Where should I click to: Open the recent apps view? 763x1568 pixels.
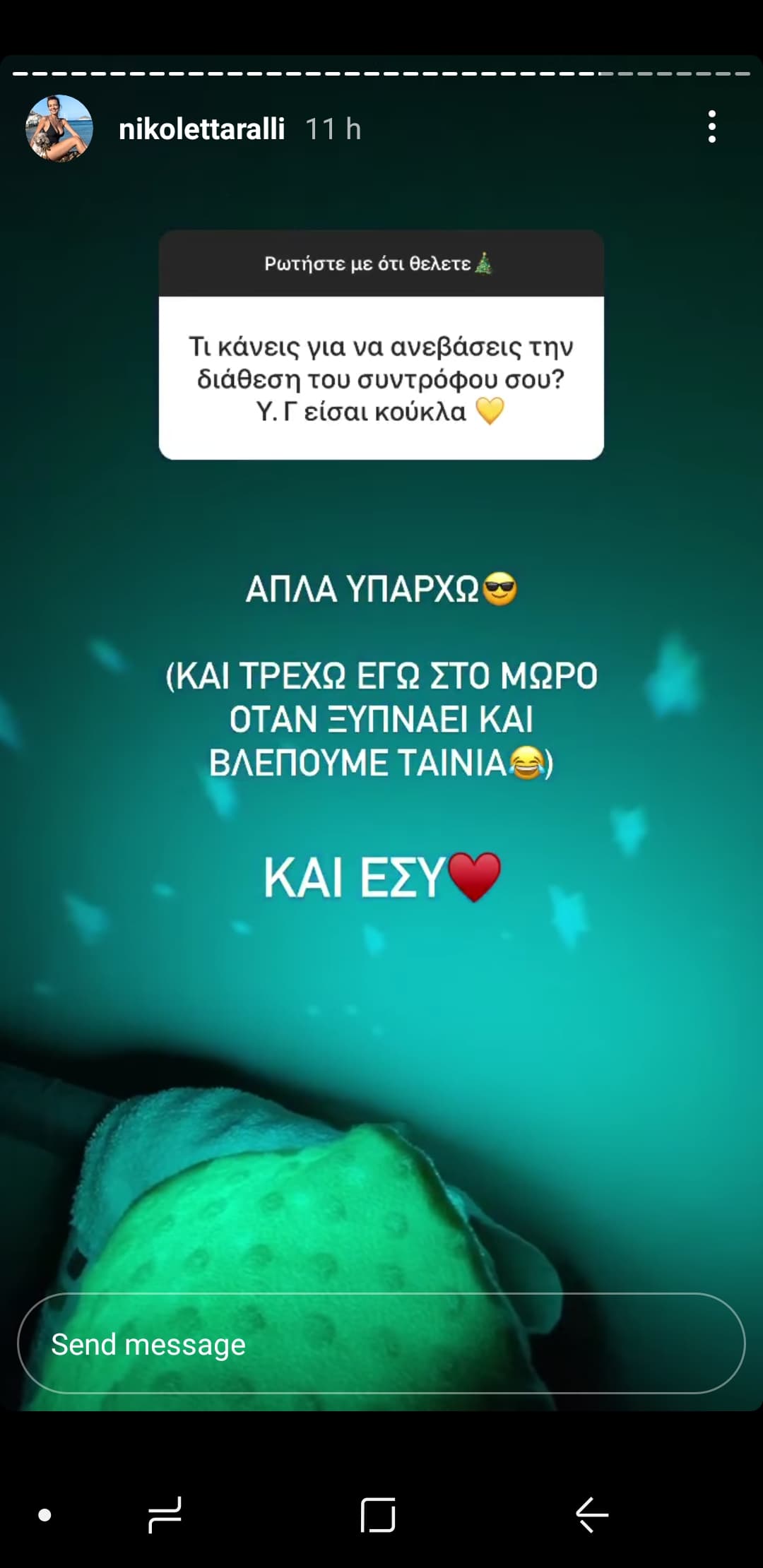pyautogui.click(x=165, y=1515)
